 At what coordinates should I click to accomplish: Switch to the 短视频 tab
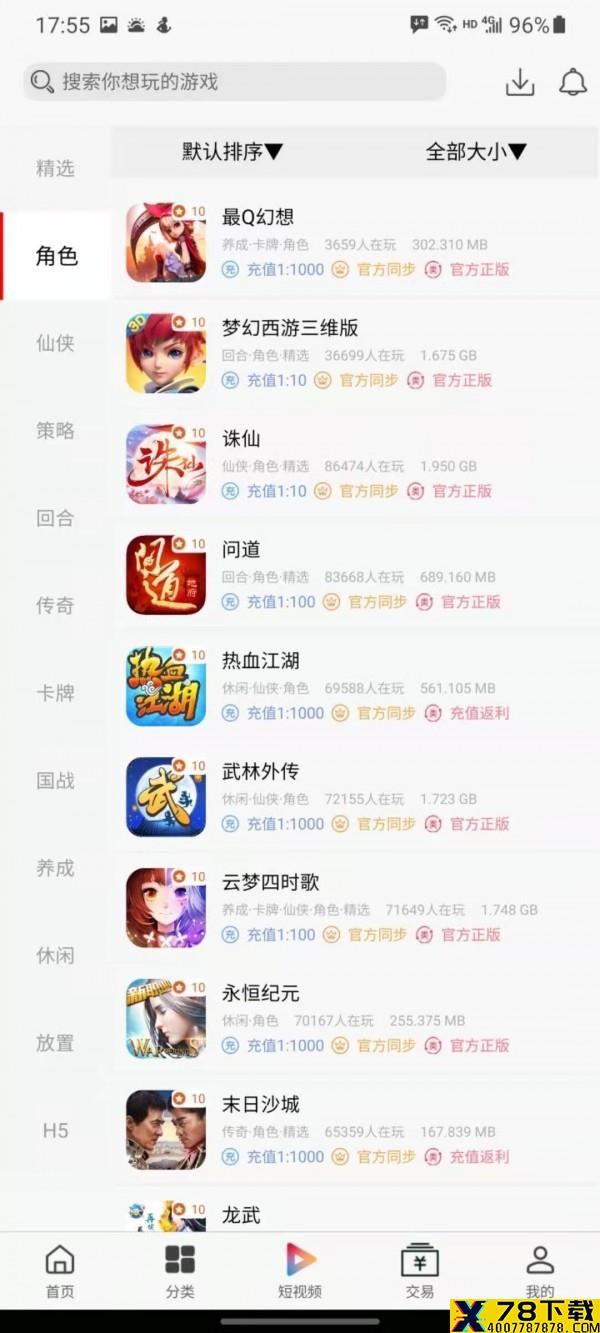click(300, 1271)
